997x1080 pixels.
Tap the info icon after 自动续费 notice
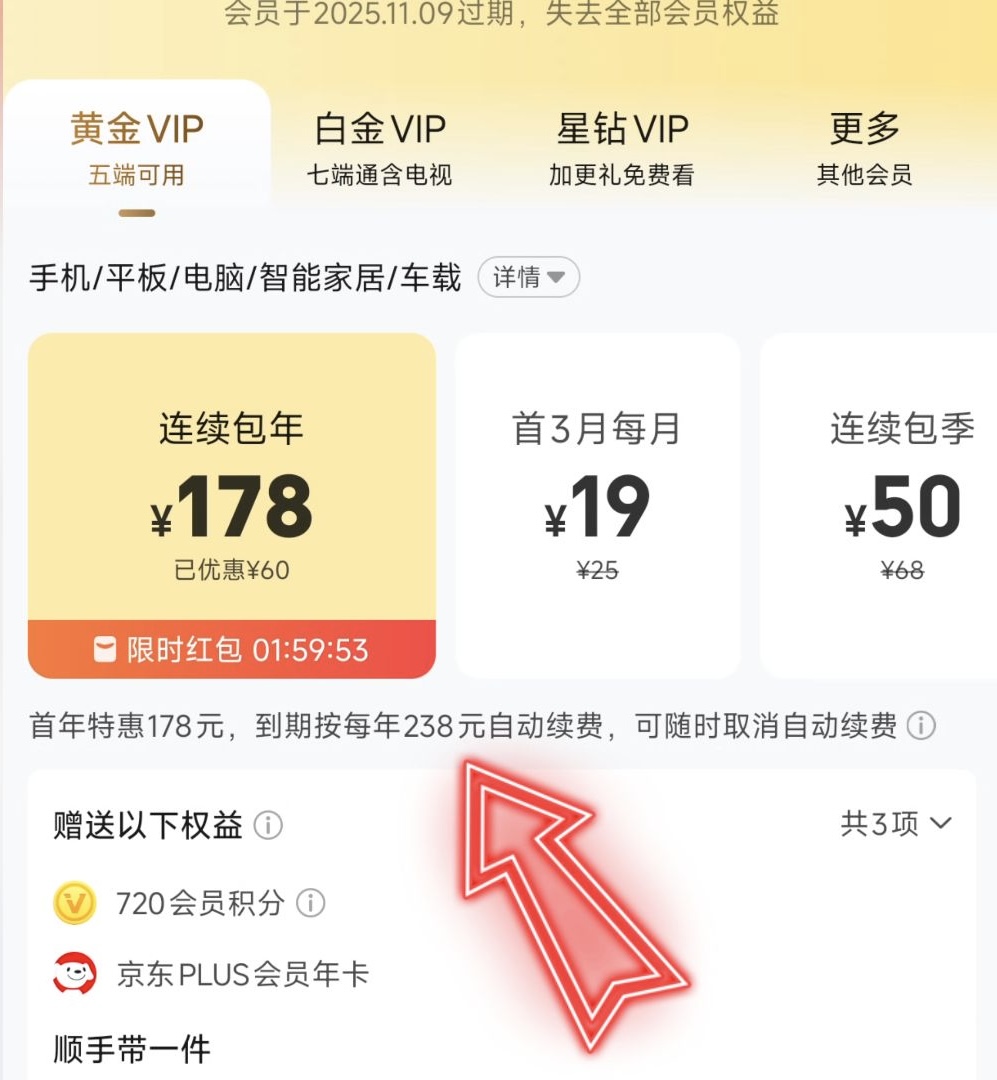921,726
